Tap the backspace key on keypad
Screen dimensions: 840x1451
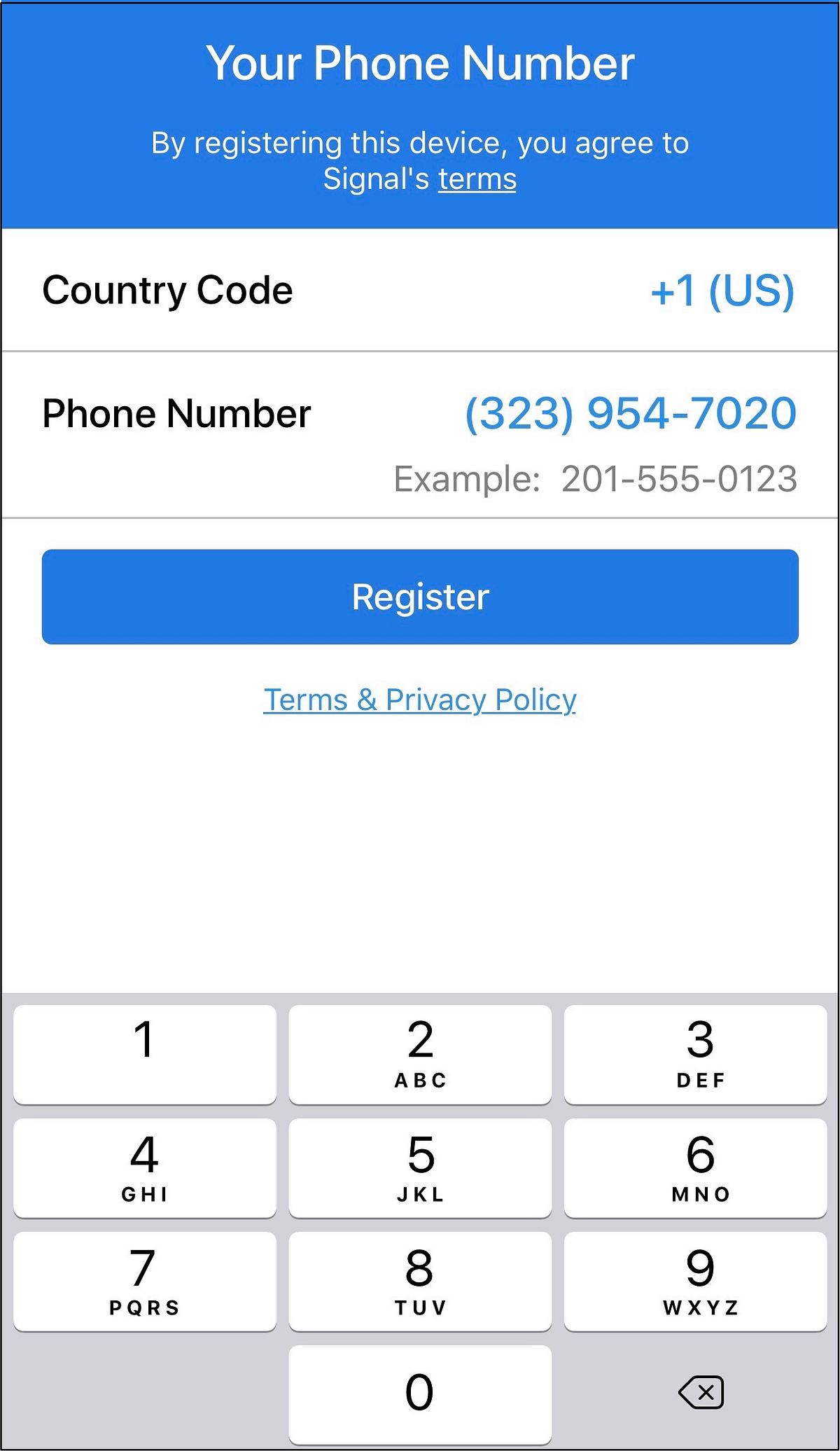click(x=701, y=1391)
